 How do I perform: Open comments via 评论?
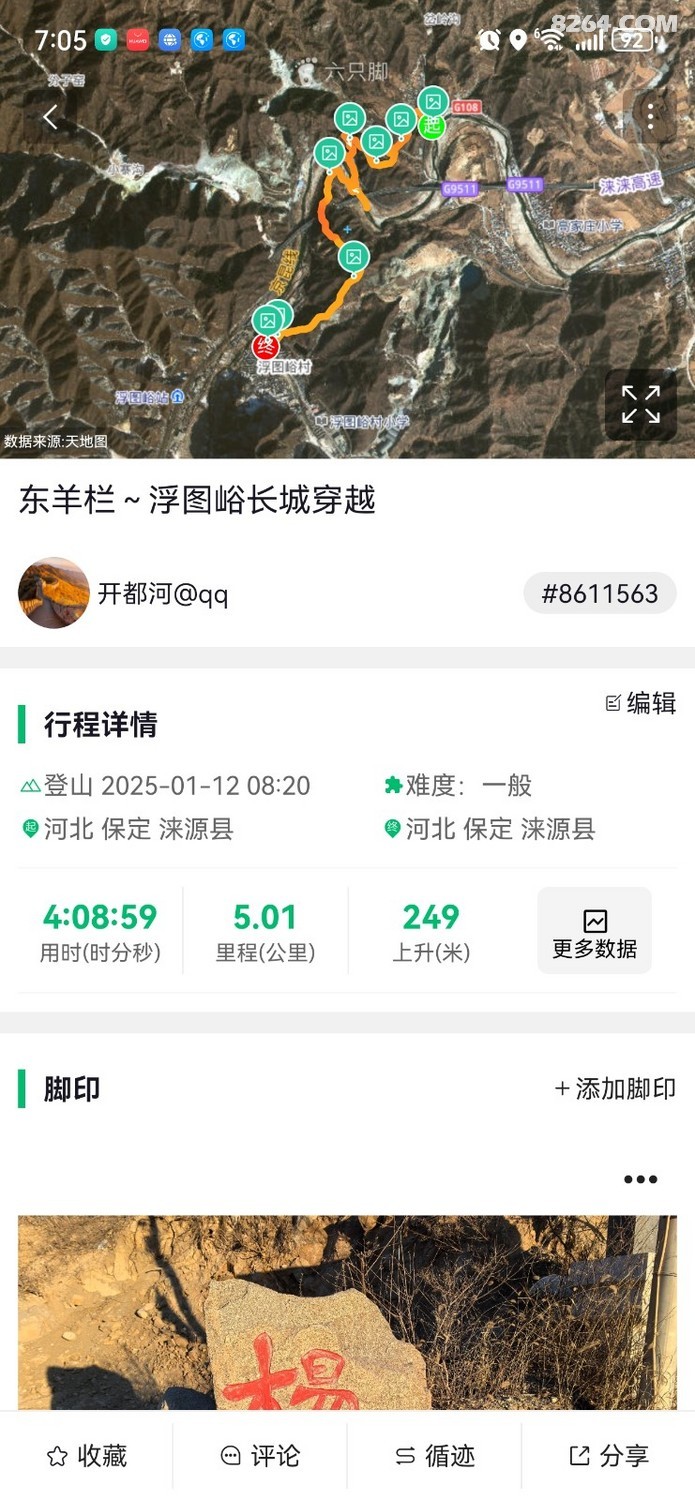(260, 1456)
